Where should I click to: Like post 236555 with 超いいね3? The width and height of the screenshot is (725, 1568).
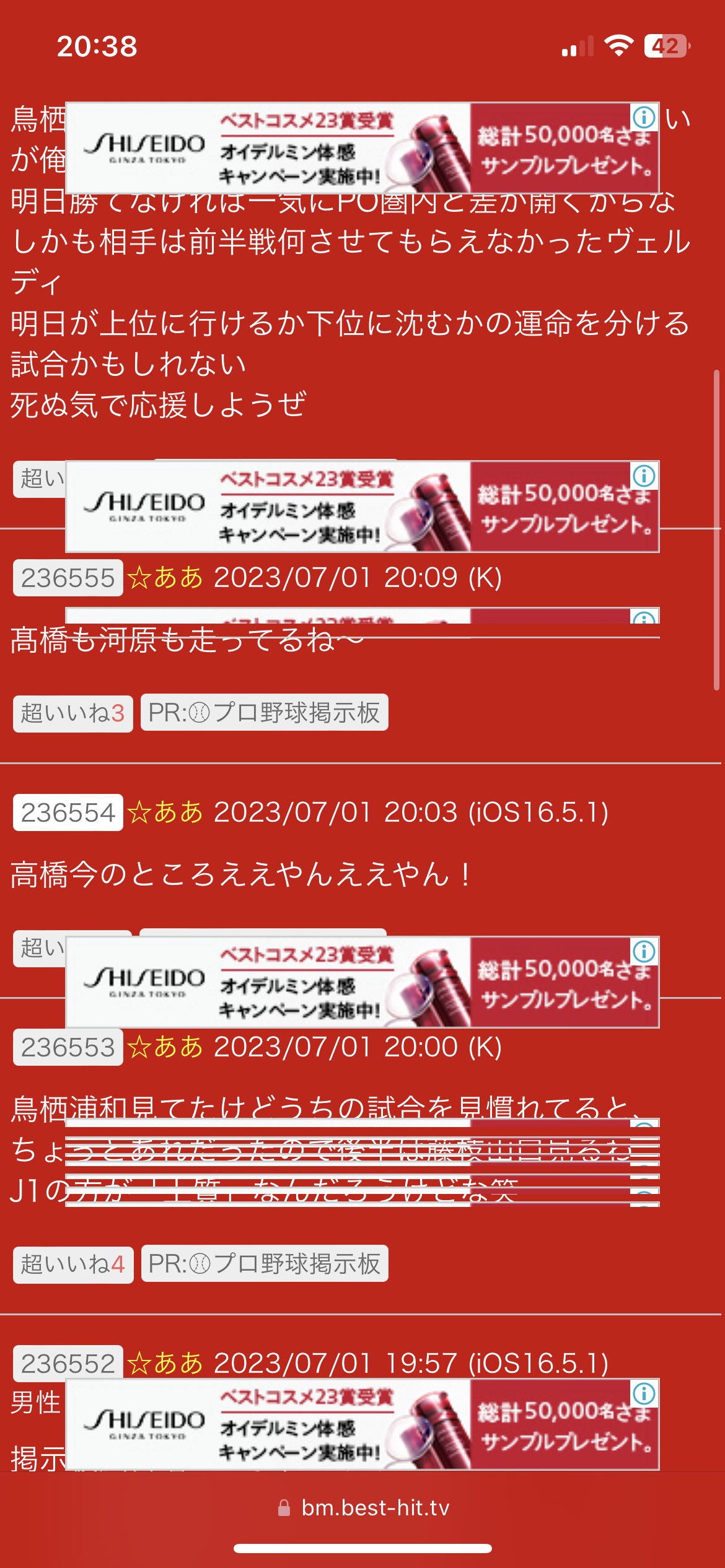73,713
